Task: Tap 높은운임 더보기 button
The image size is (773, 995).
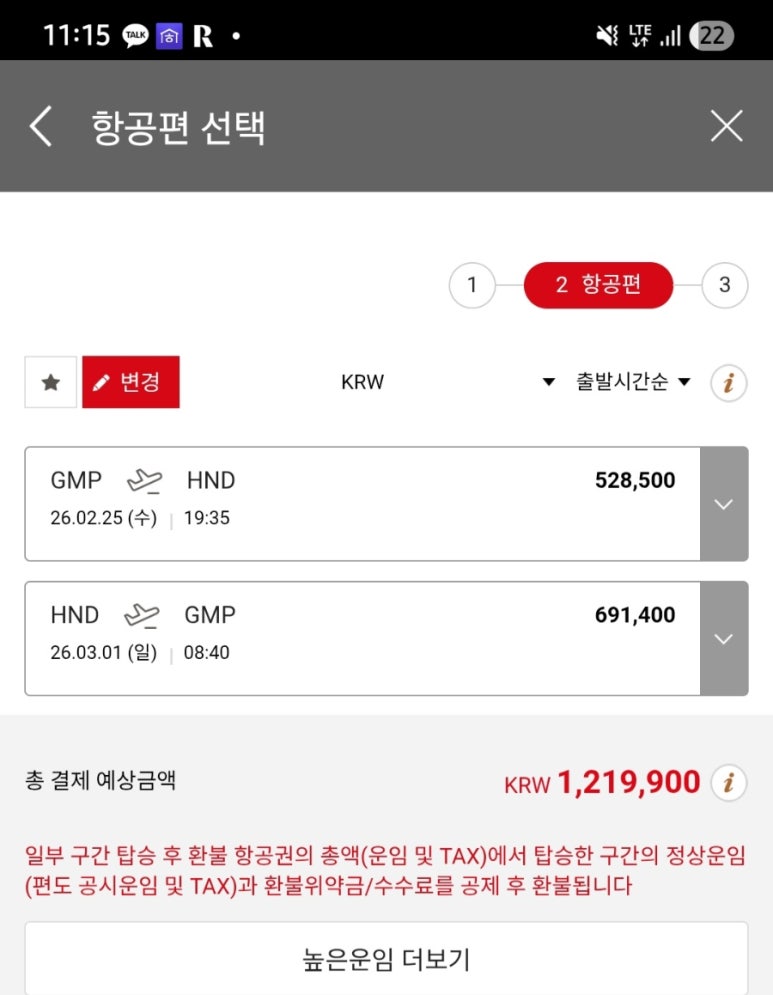Action: point(386,960)
